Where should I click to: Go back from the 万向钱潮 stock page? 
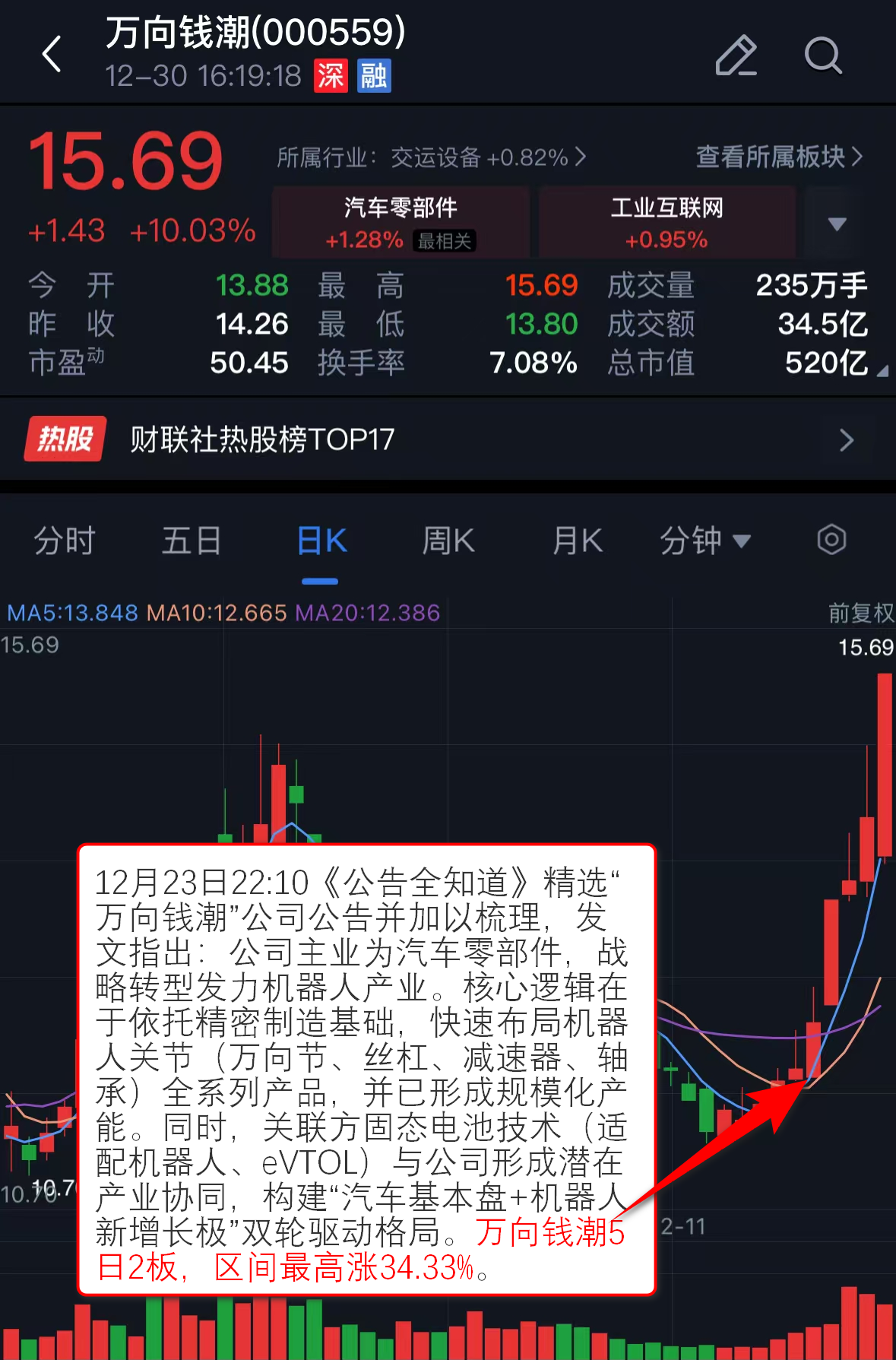[52, 55]
